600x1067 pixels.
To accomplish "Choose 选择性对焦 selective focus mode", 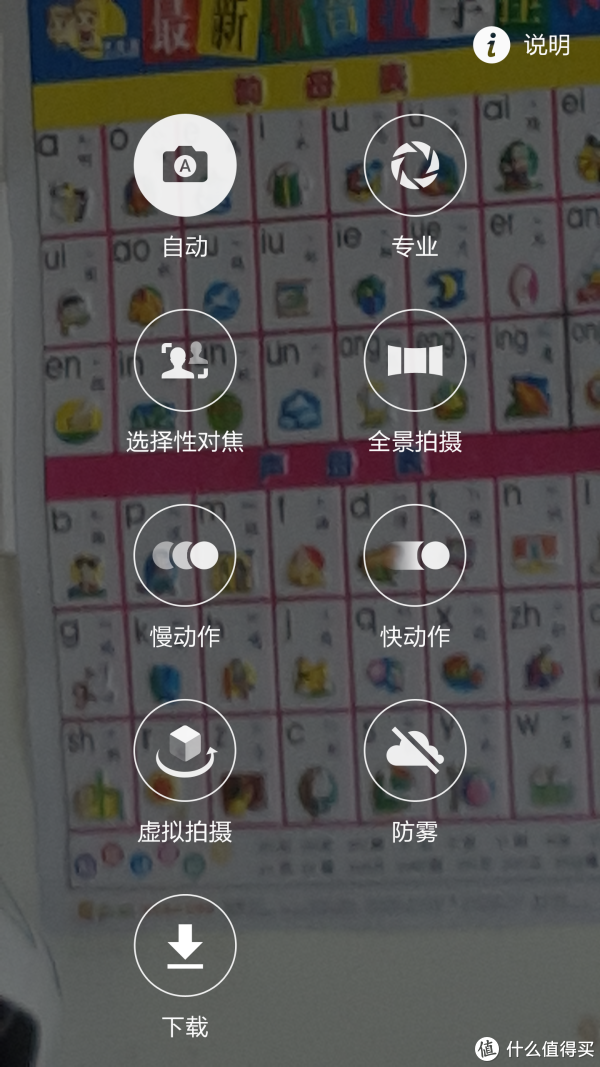I will coord(185,360).
